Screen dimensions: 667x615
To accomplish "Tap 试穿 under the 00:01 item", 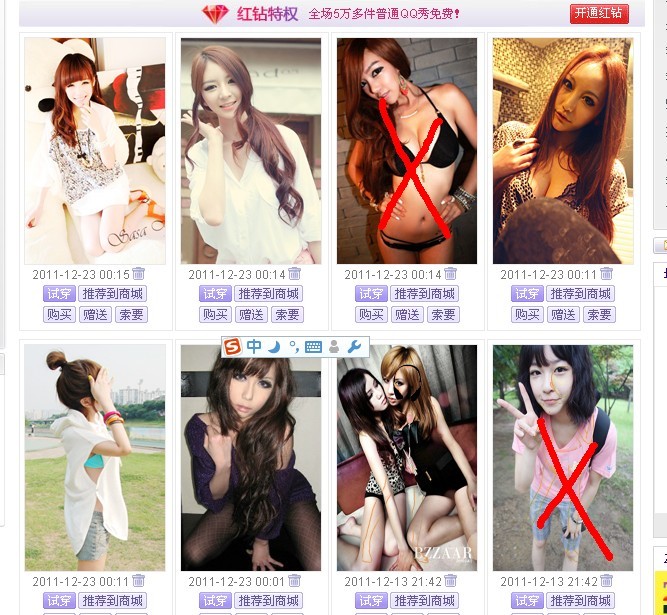I will pyautogui.click(x=215, y=601).
